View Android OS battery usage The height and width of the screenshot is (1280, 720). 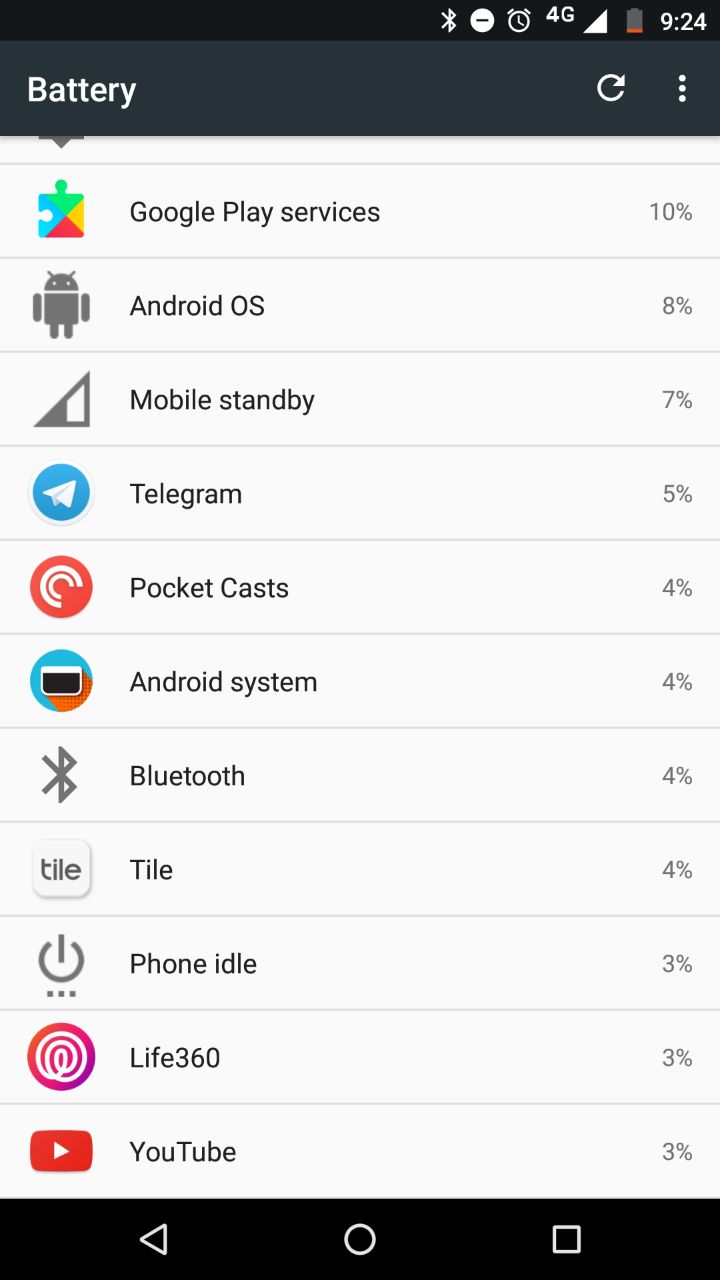360,305
